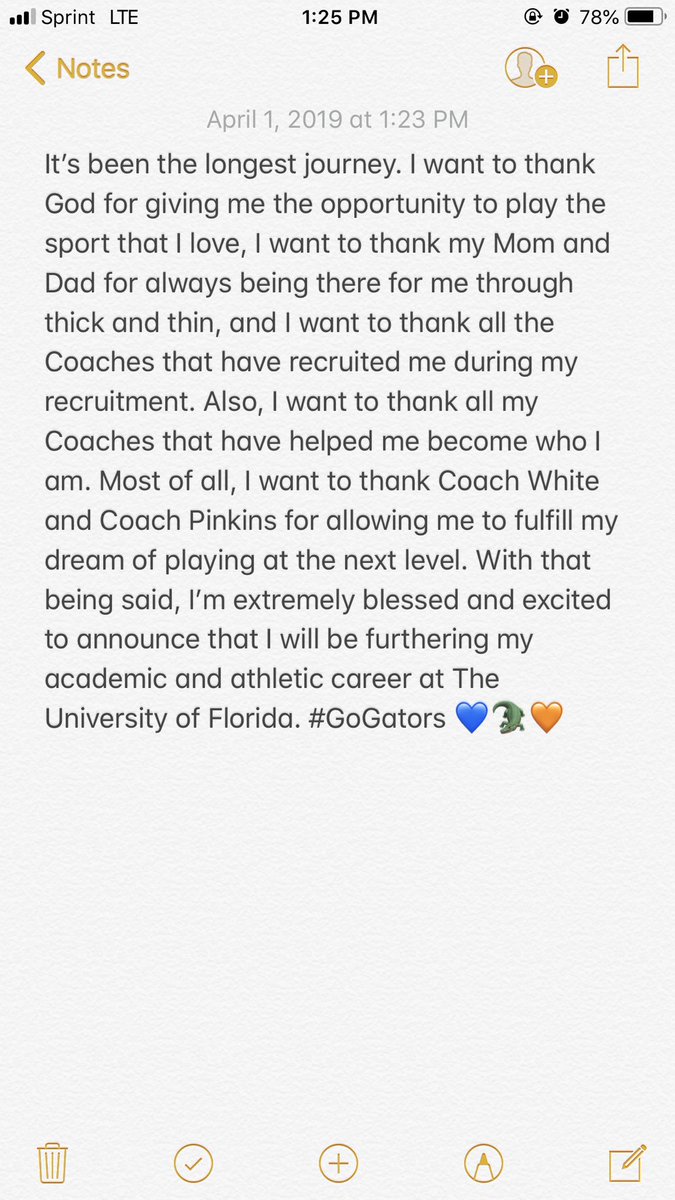Open the drawing markup tool
This screenshot has width=675, height=1200.
[x=483, y=1163]
